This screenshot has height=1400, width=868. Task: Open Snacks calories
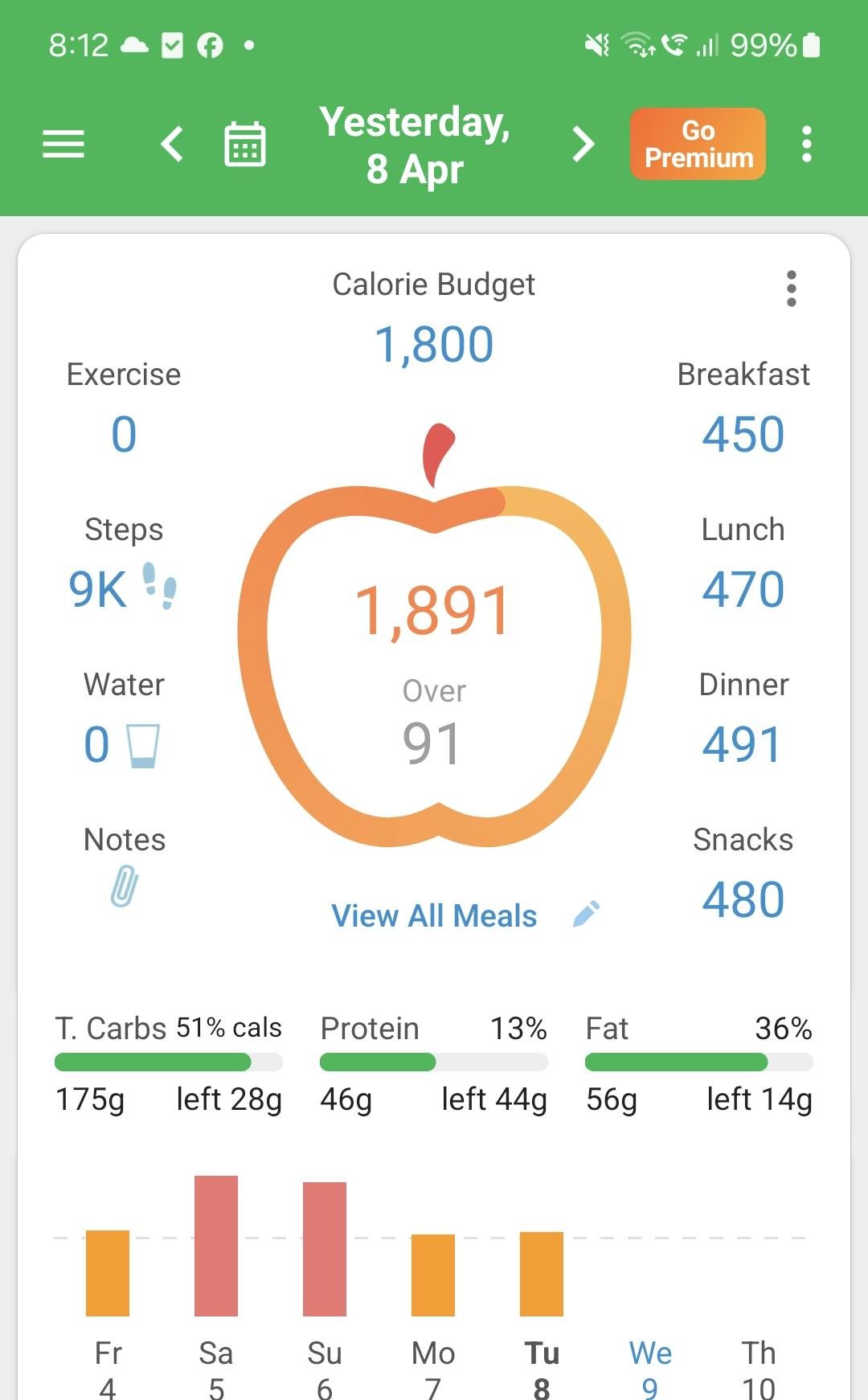(743, 874)
